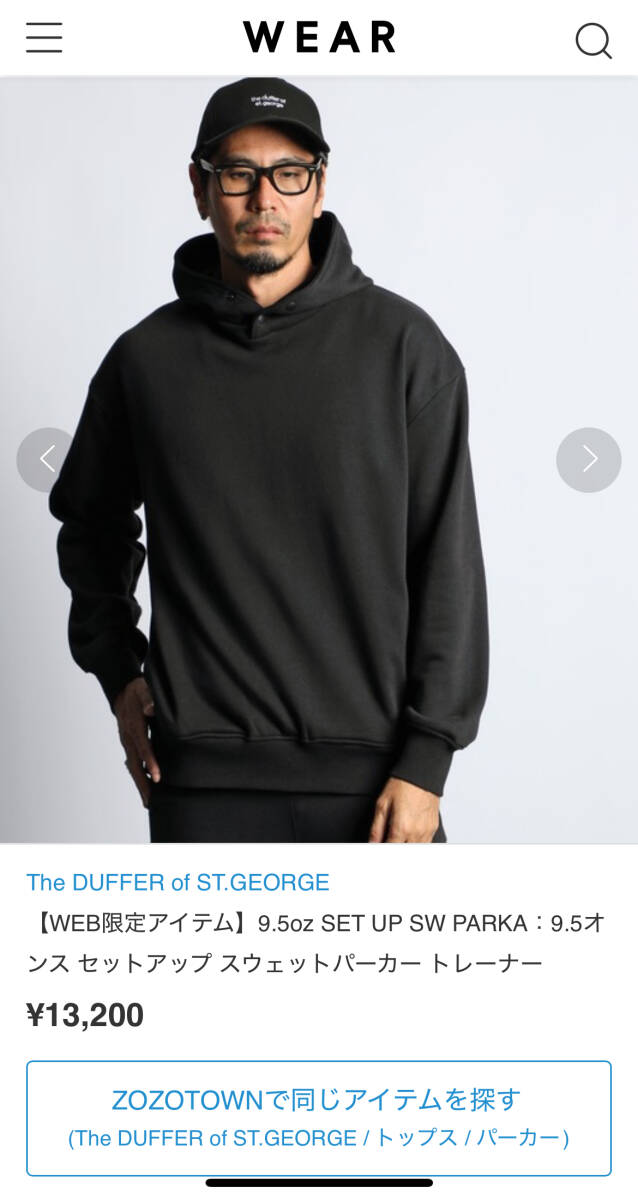
Task: Open the hamburger menu
Action: pos(44,38)
